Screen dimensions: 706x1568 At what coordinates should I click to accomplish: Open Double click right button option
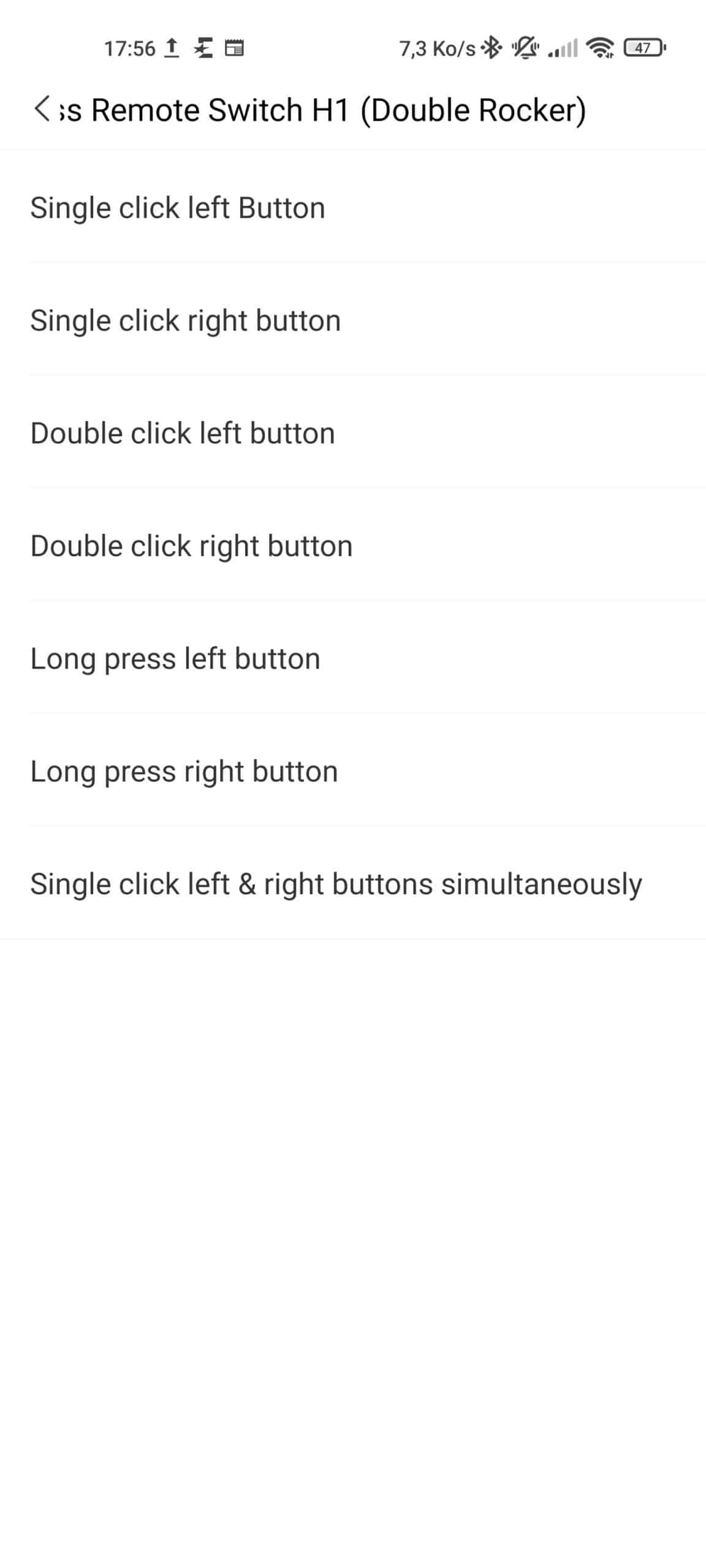pyautogui.click(x=353, y=545)
